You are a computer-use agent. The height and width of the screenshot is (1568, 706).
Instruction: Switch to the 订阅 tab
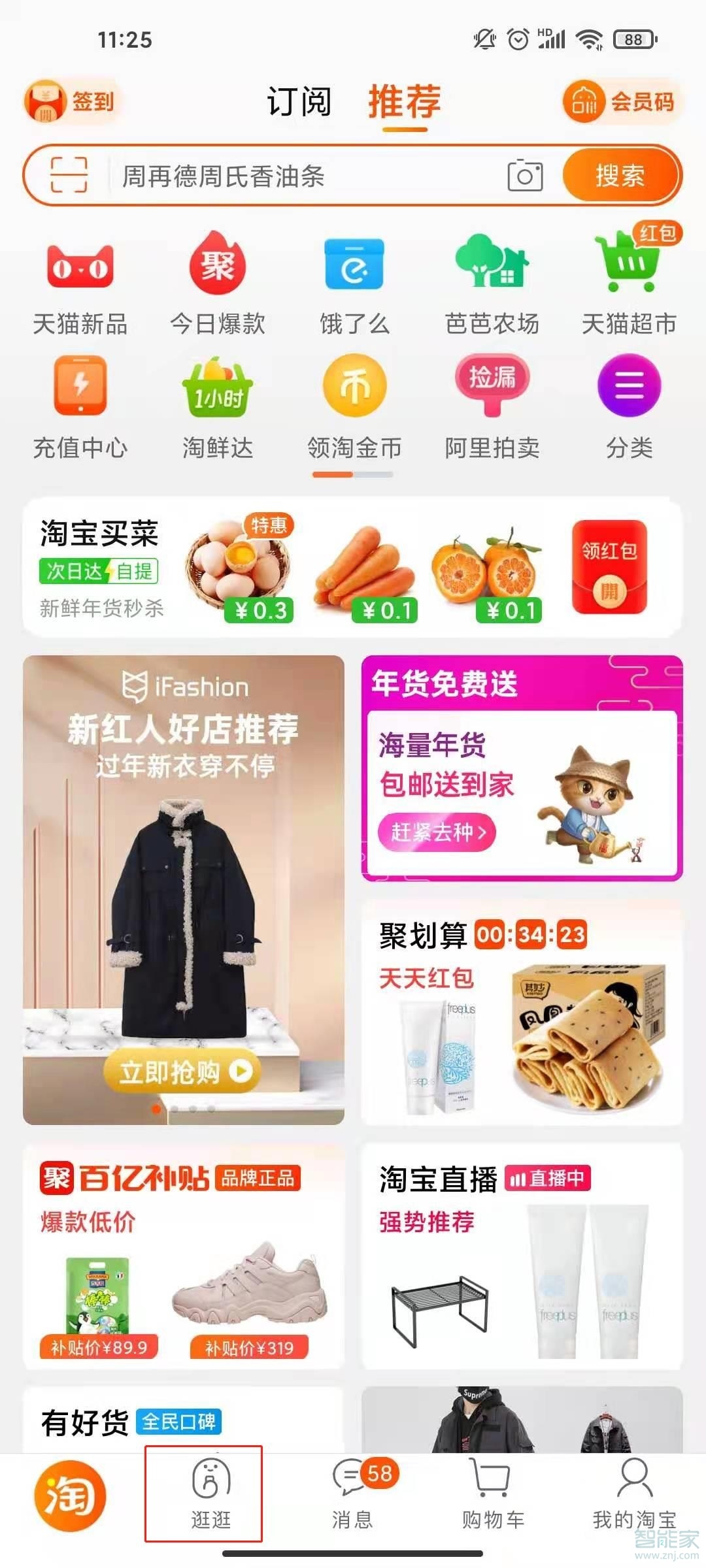tap(299, 102)
